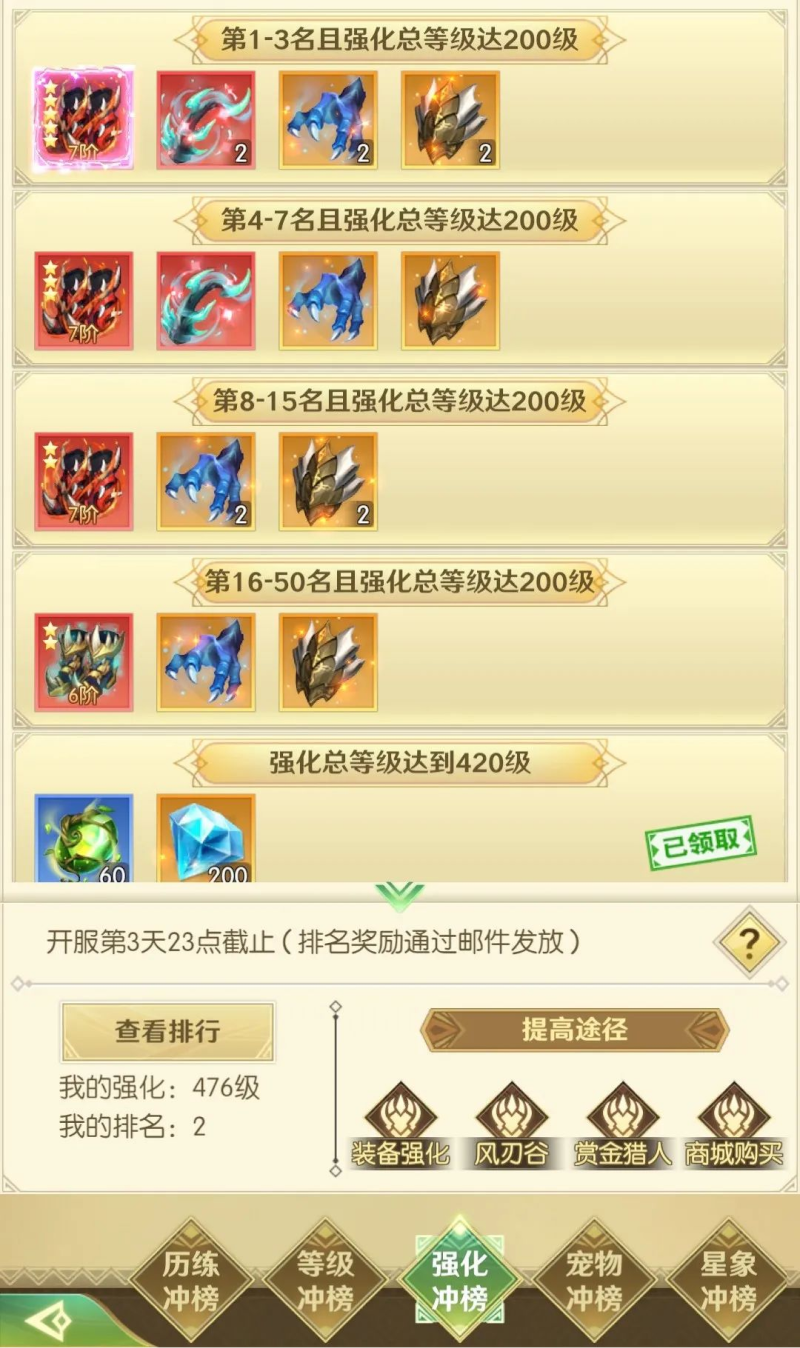The height and width of the screenshot is (1348, 800).
Task: Select the 强化冲榜 tab
Action: point(459,1280)
